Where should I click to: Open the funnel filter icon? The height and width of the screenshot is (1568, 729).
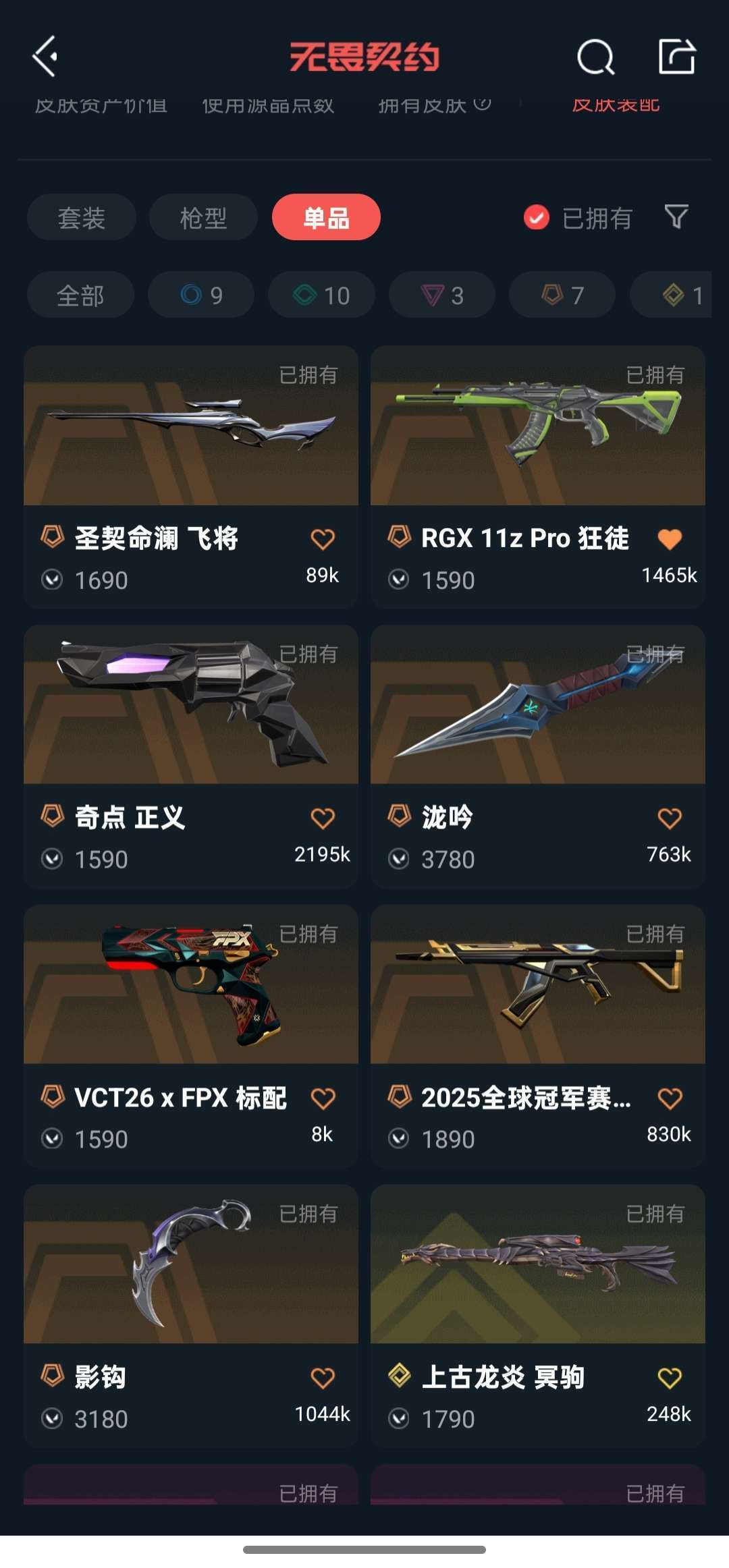click(676, 217)
